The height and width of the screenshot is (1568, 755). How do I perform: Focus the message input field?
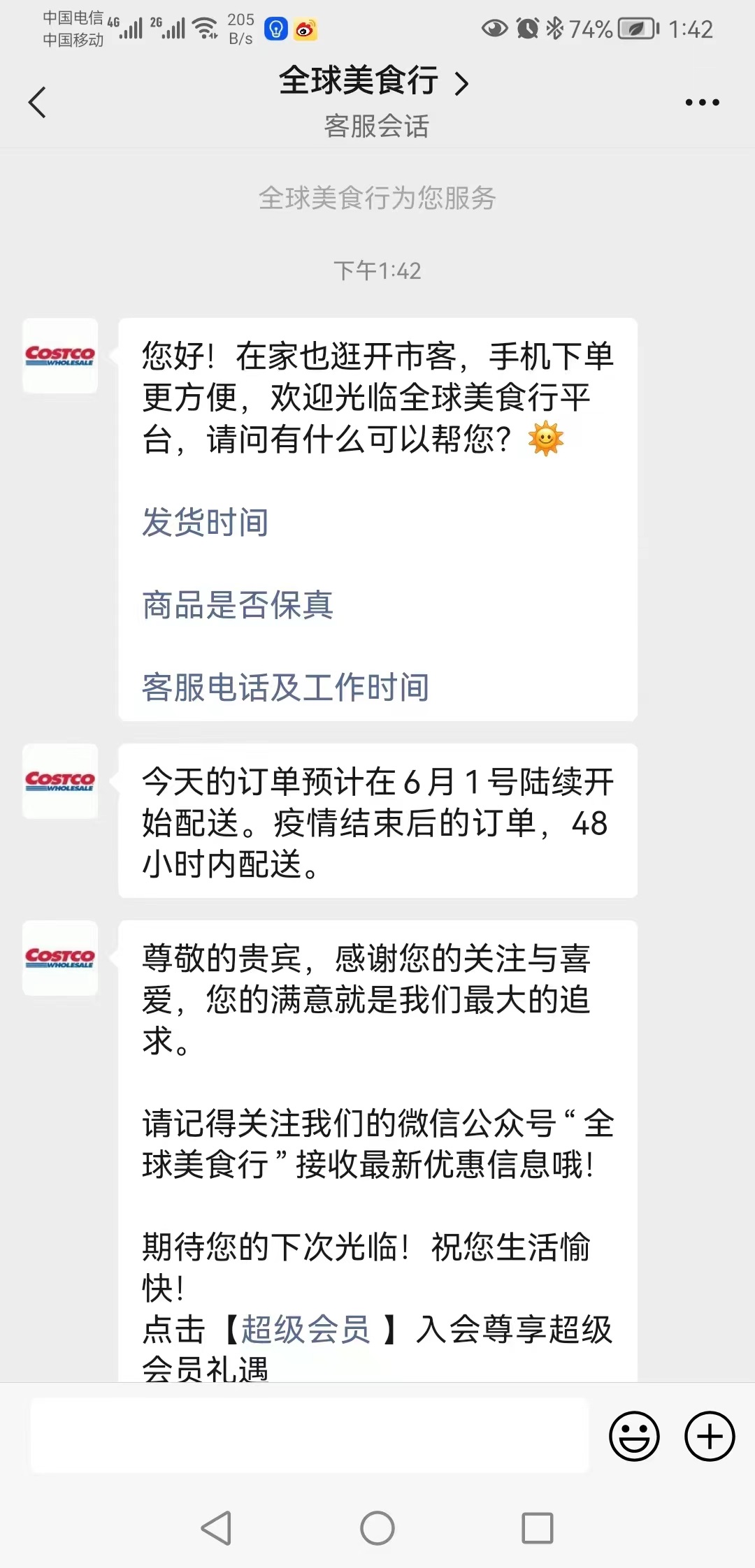(x=309, y=1437)
